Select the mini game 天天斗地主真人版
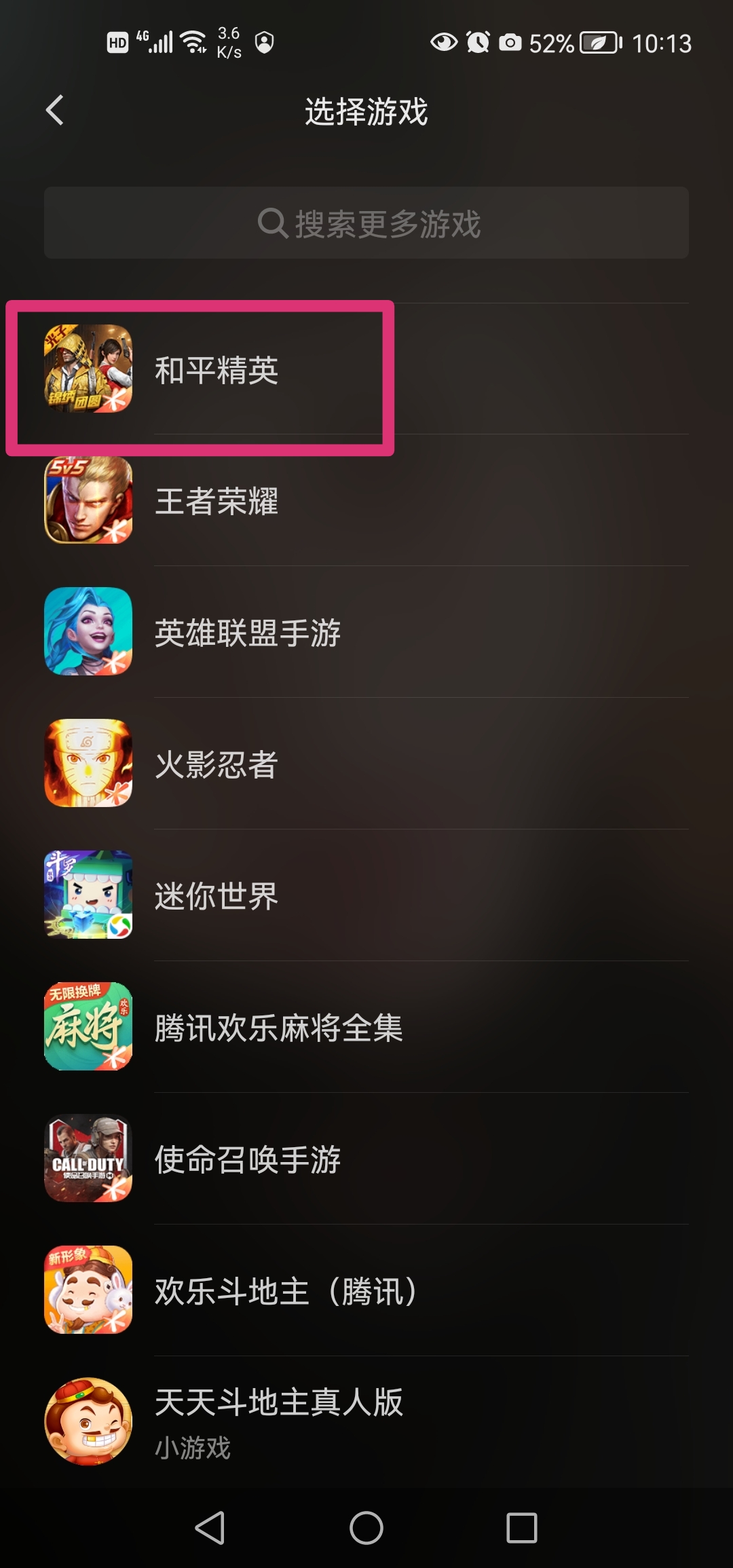 [278, 1420]
